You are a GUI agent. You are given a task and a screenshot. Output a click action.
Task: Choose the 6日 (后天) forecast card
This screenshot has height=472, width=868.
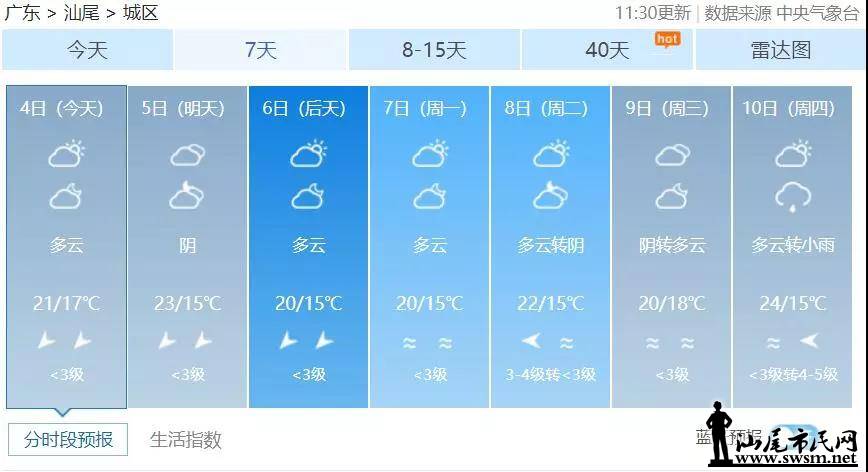coord(309,245)
